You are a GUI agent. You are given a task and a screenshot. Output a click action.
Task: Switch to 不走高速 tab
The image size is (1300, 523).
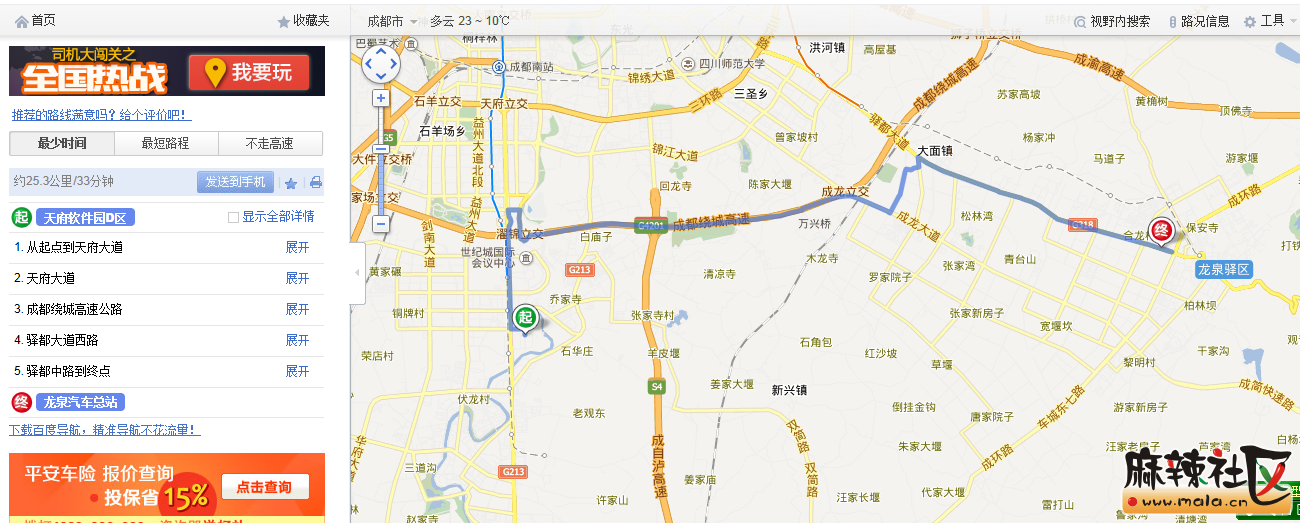click(x=270, y=143)
